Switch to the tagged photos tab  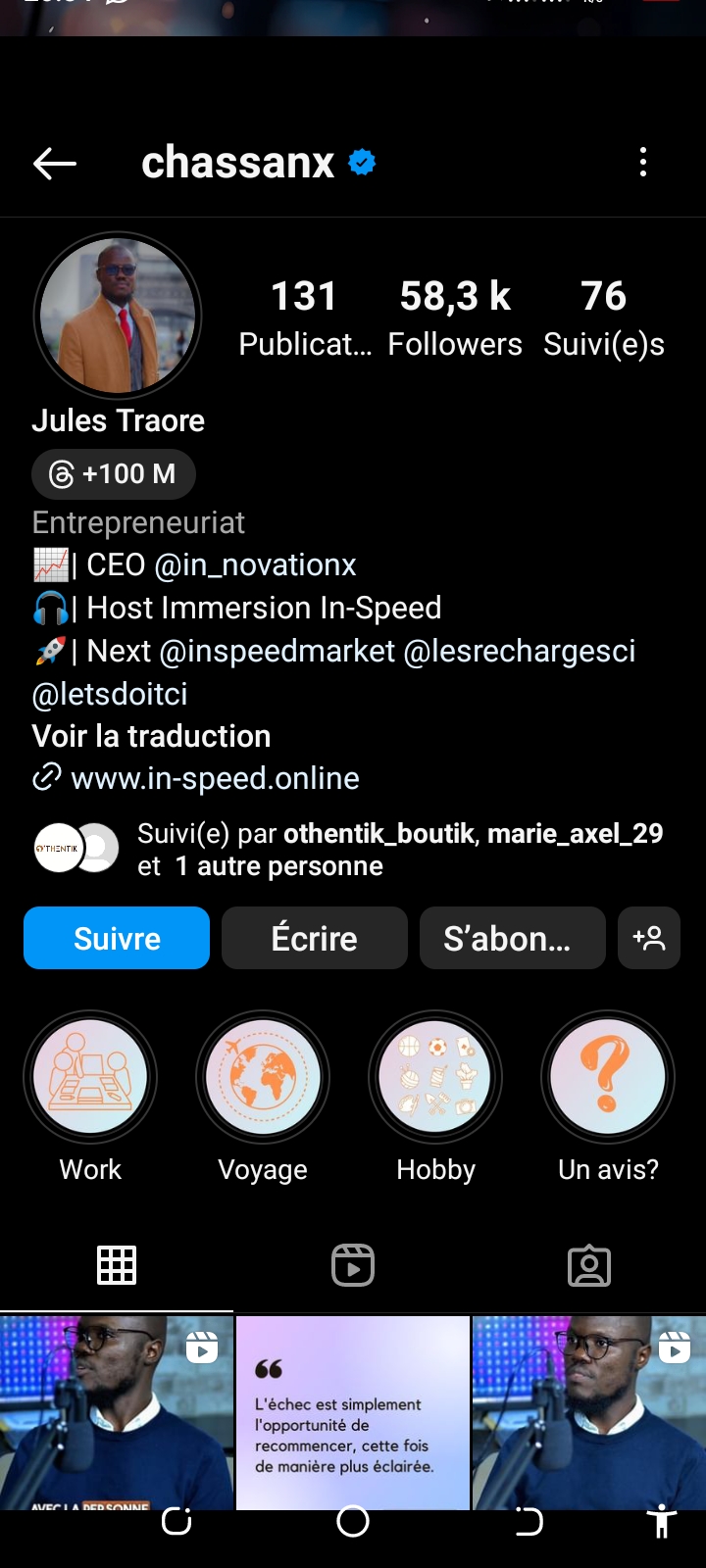pos(589,1265)
